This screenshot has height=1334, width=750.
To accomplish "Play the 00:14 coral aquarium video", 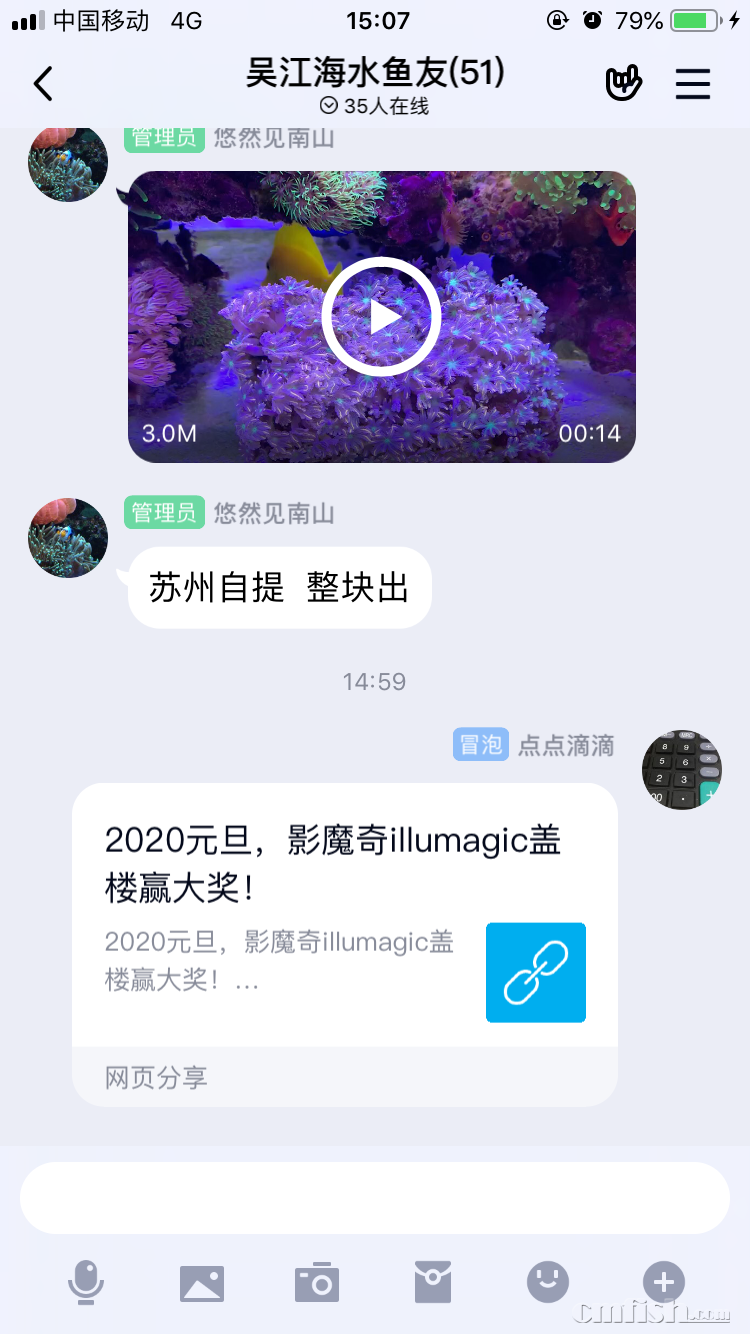I will (x=381, y=316).
